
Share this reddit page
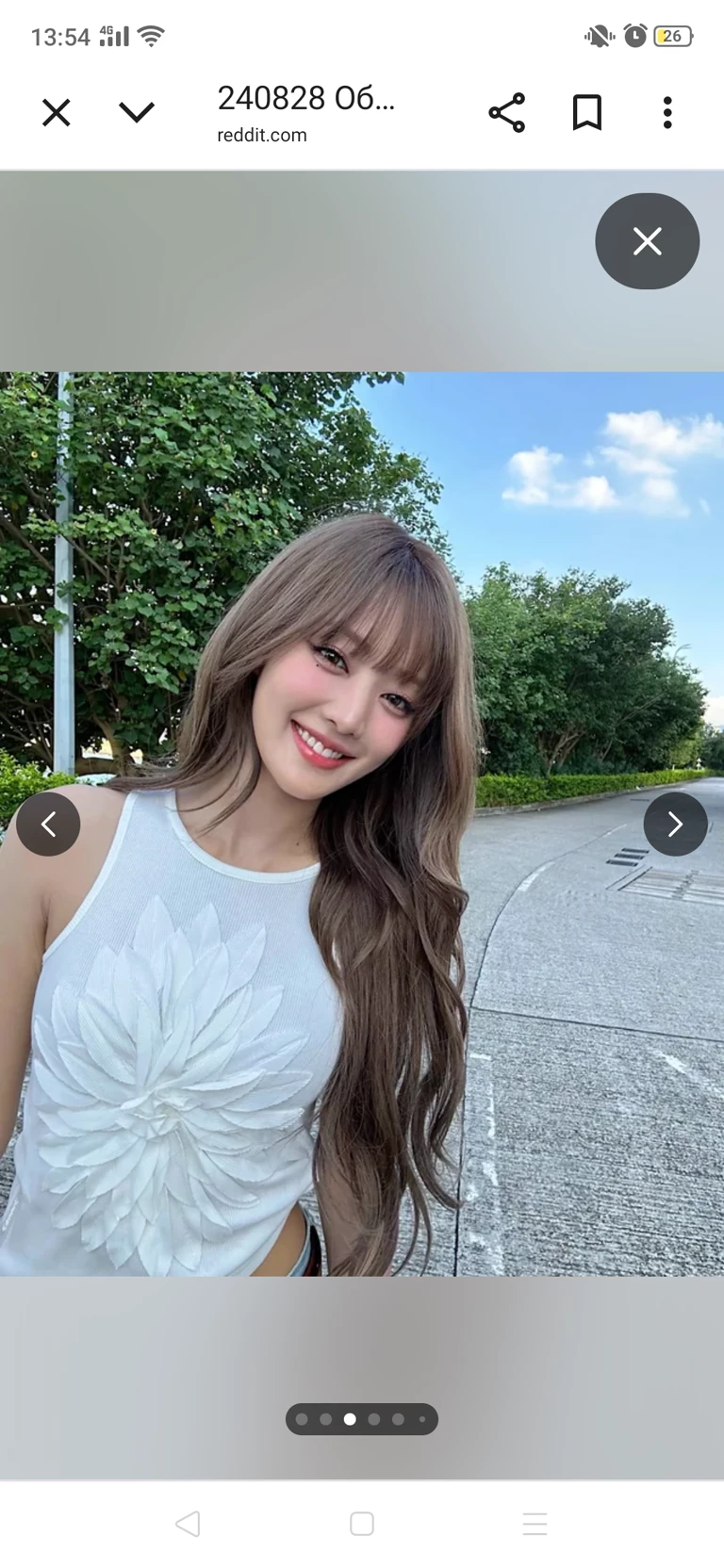[506, 113]
